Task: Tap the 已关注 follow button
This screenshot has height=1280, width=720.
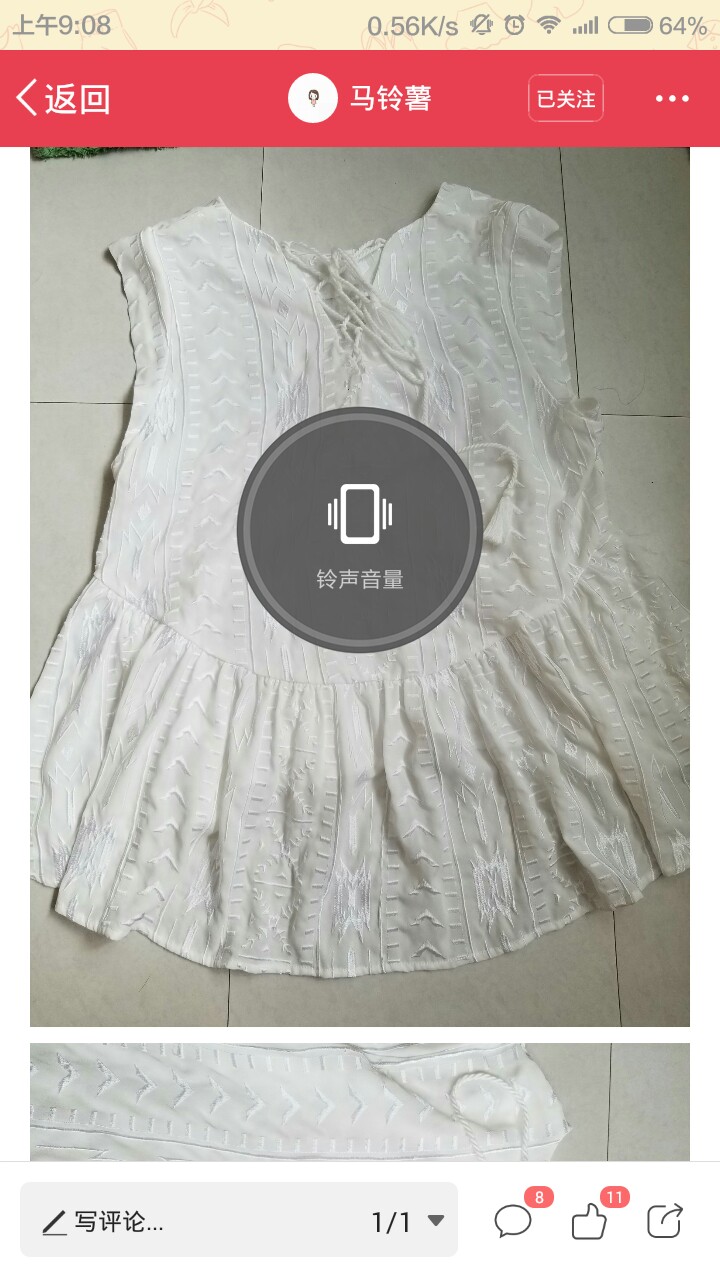Action: pyautogui.click(x=566, y=98)
